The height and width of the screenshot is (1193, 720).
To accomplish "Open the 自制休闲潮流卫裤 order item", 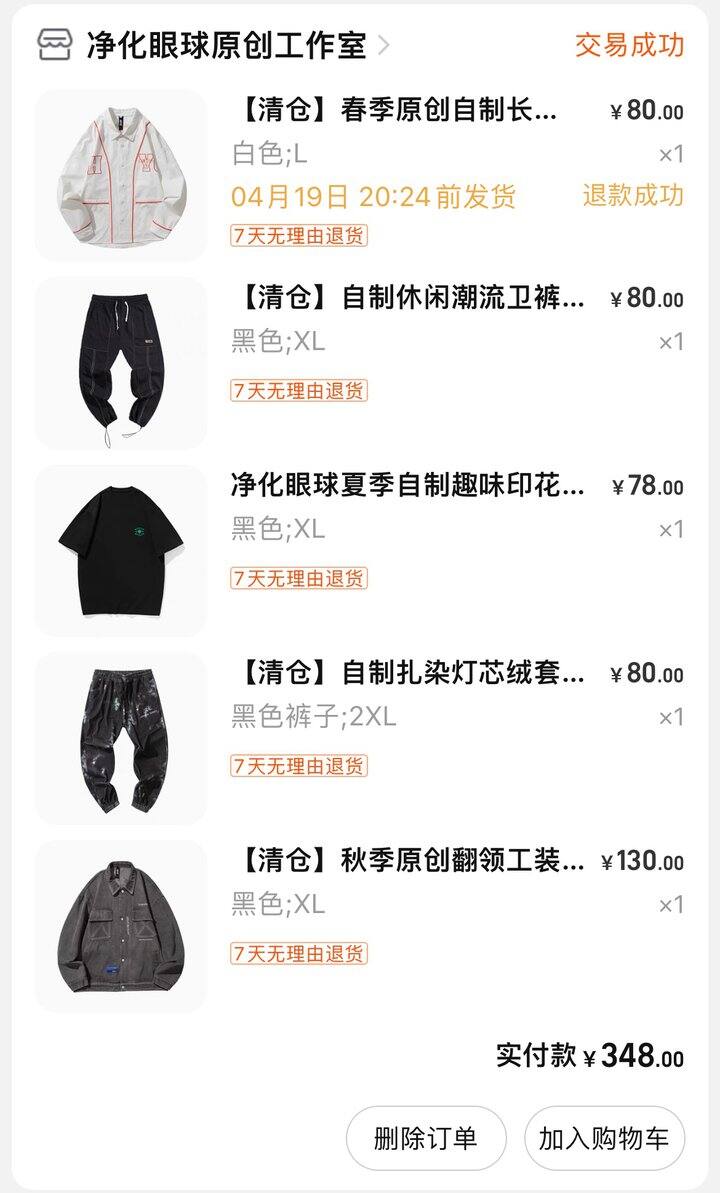I will click(x=360, y=363).
